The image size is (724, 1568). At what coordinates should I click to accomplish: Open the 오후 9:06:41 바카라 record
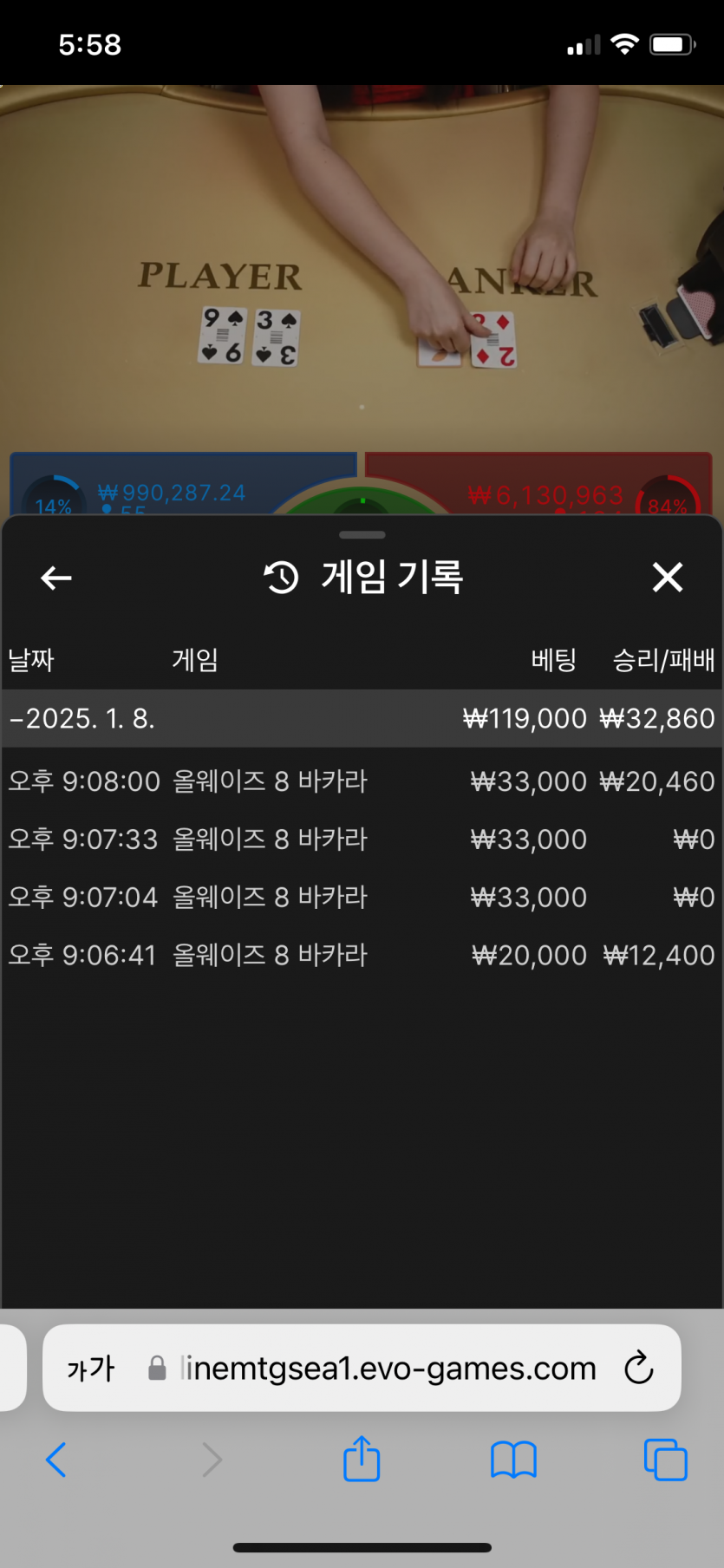point(362,955)
